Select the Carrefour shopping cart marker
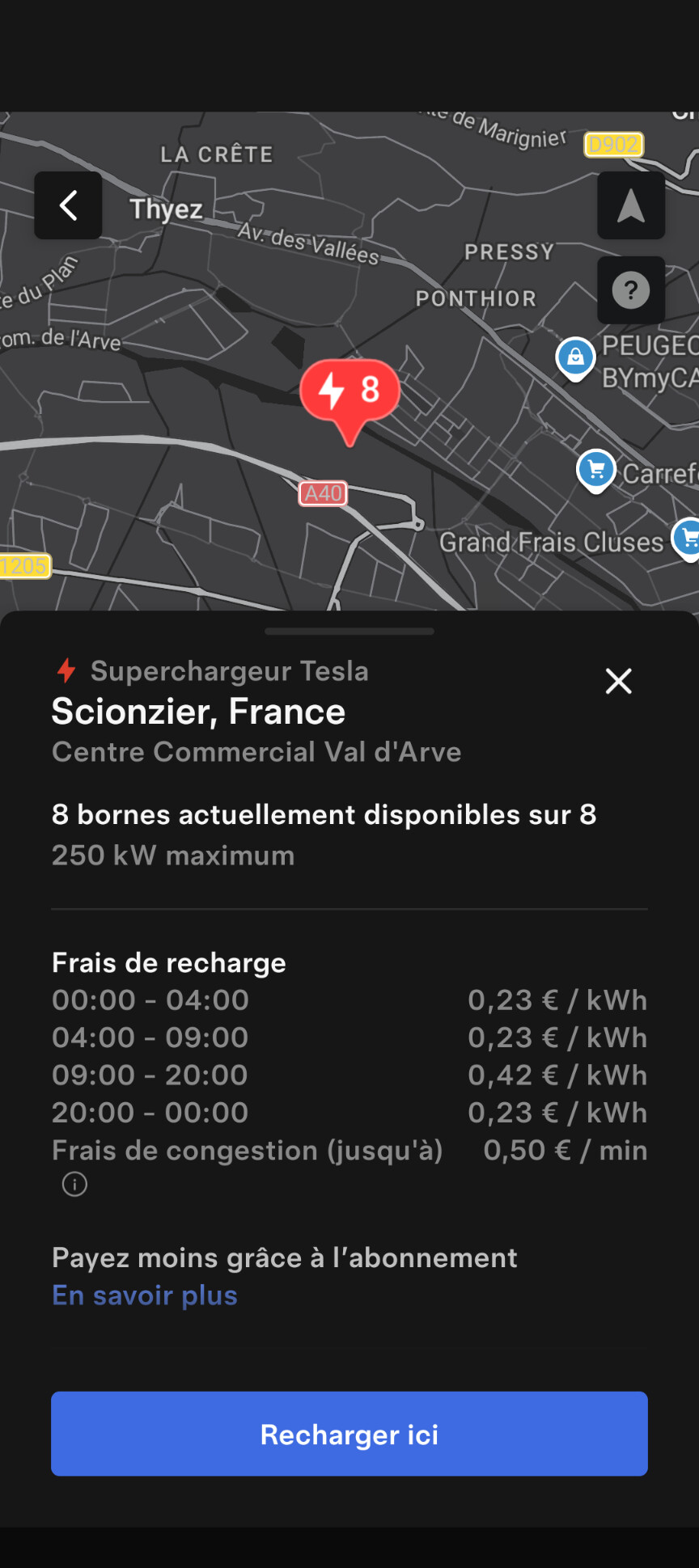 point(596,469)
